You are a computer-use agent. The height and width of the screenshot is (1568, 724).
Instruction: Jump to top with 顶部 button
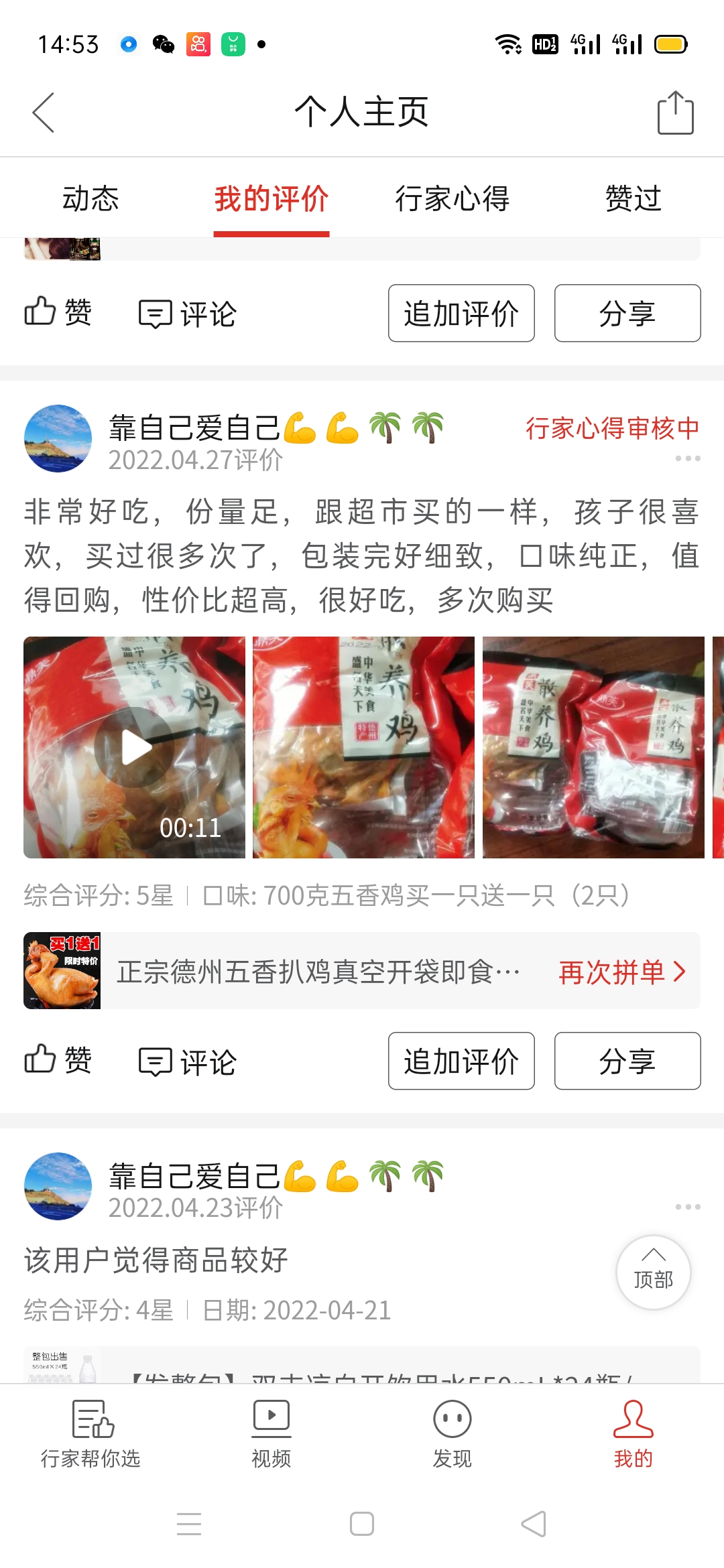coord(654,1272)
